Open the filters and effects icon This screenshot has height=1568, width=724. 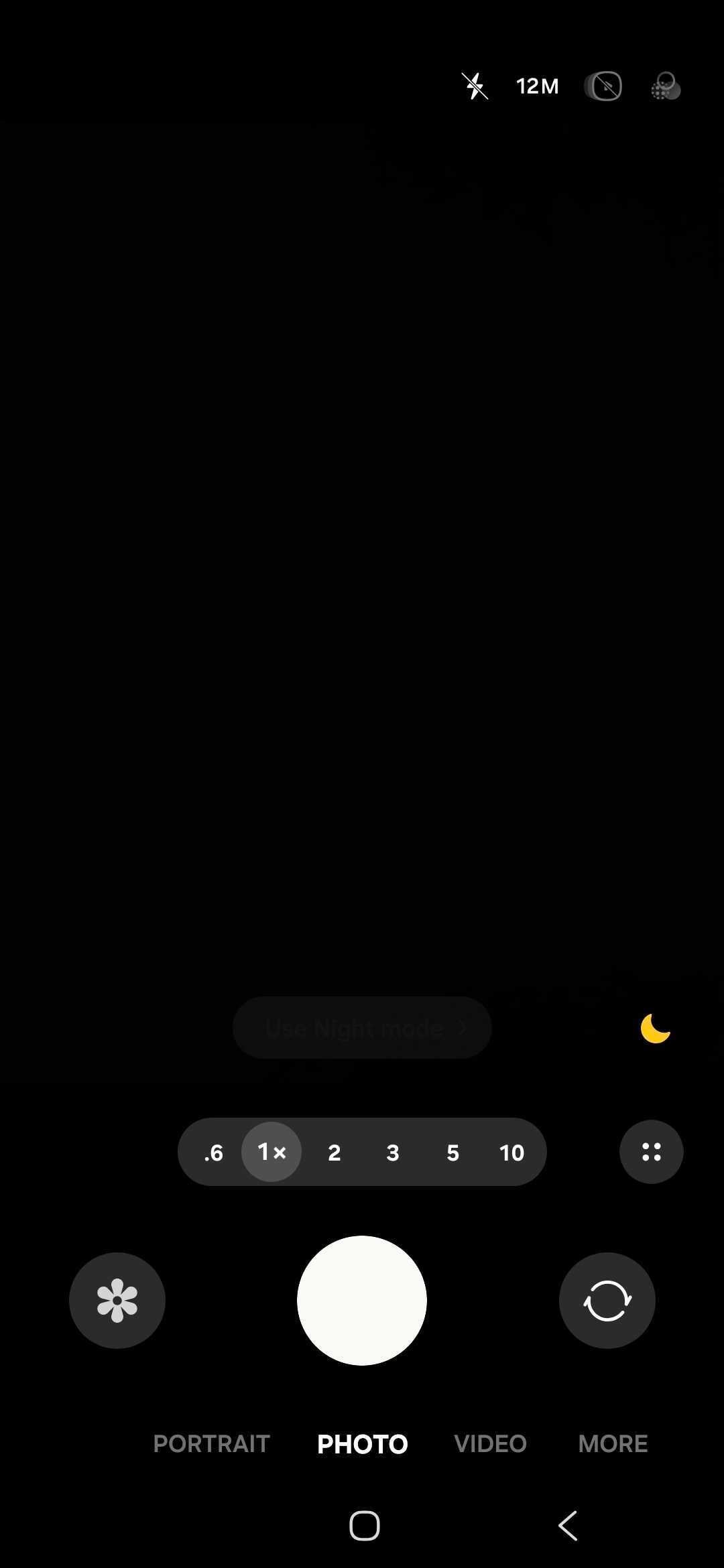coord(665,87)
